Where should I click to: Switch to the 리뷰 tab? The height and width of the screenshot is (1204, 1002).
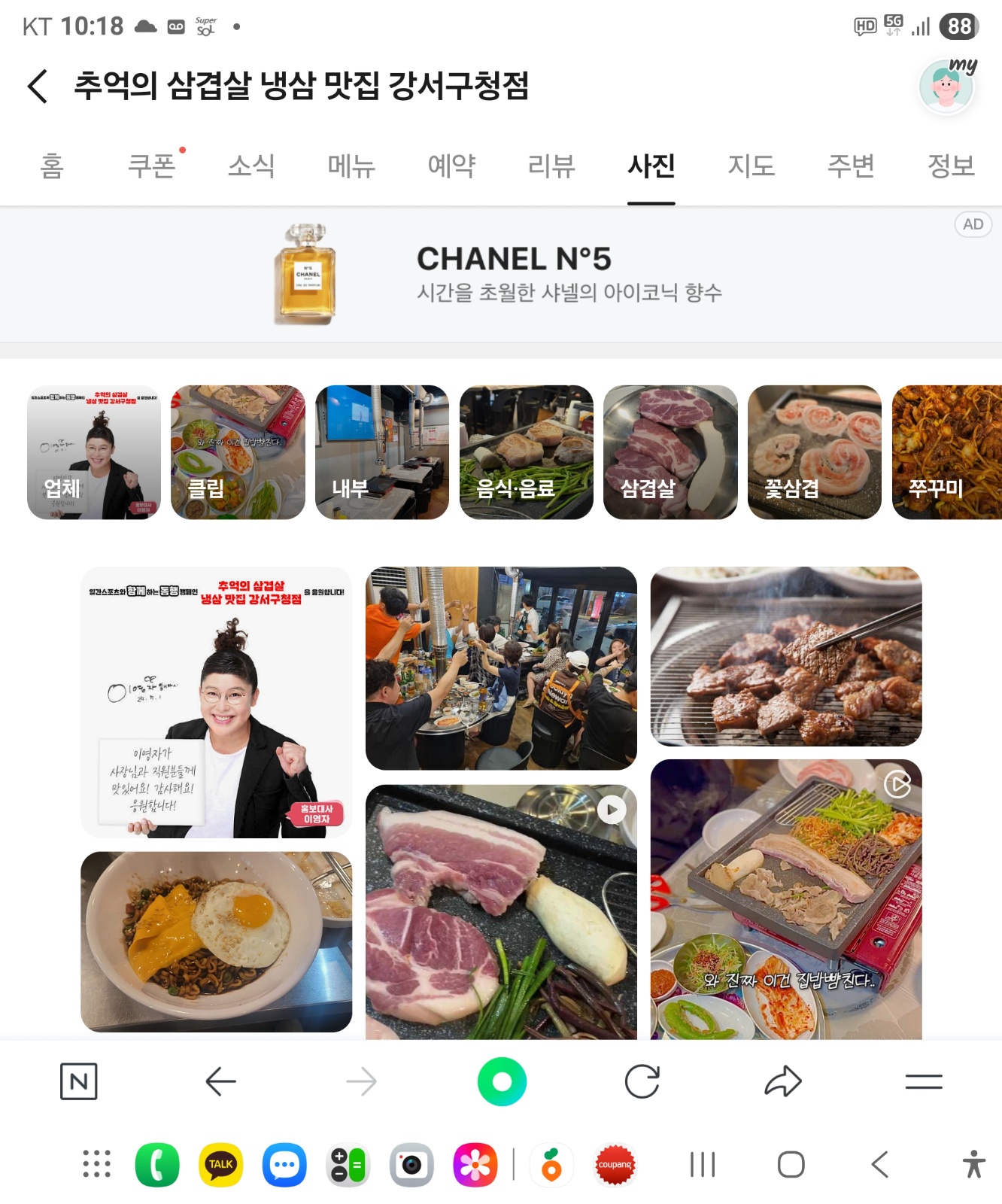point(550,166)
